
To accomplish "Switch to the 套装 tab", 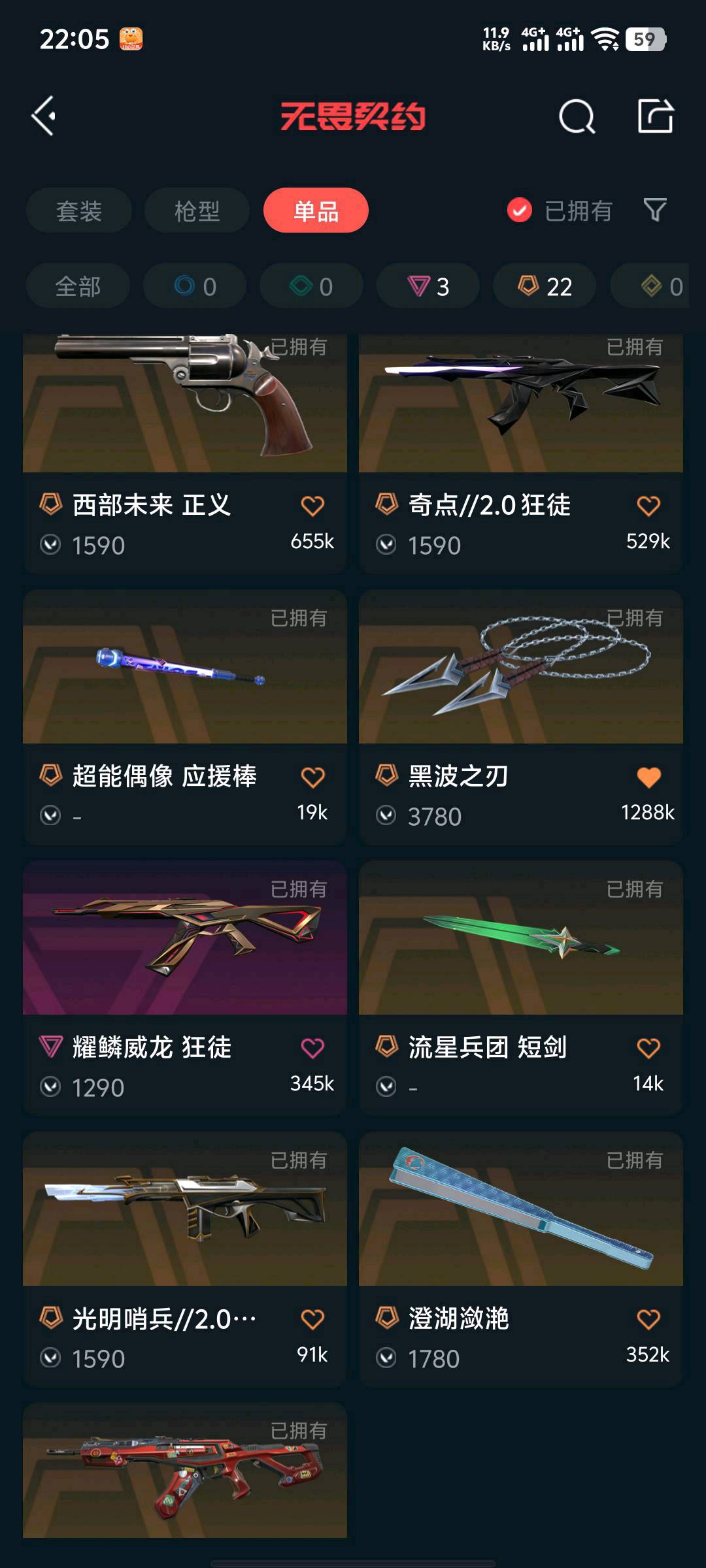I will click(x=79, y=211).
